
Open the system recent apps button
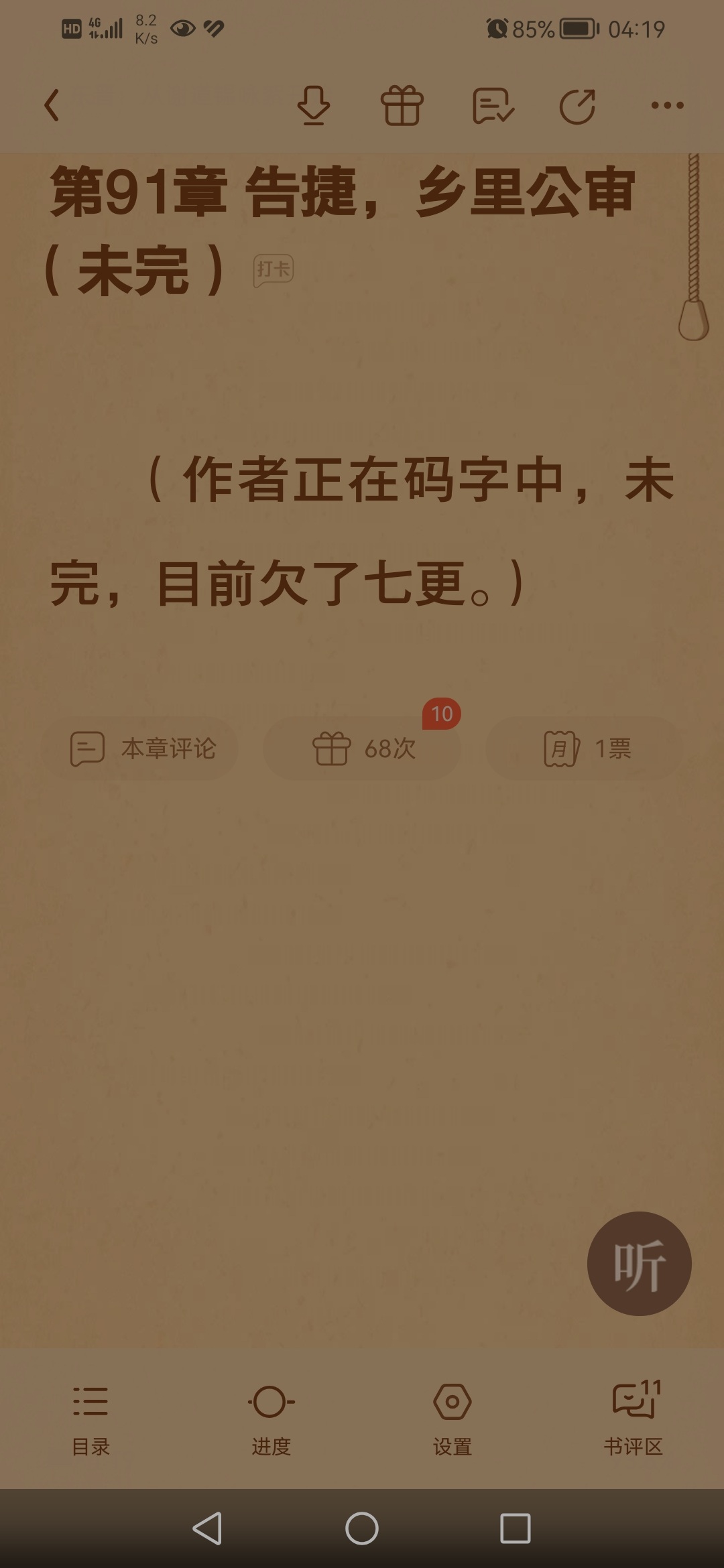click(516, 1528)
